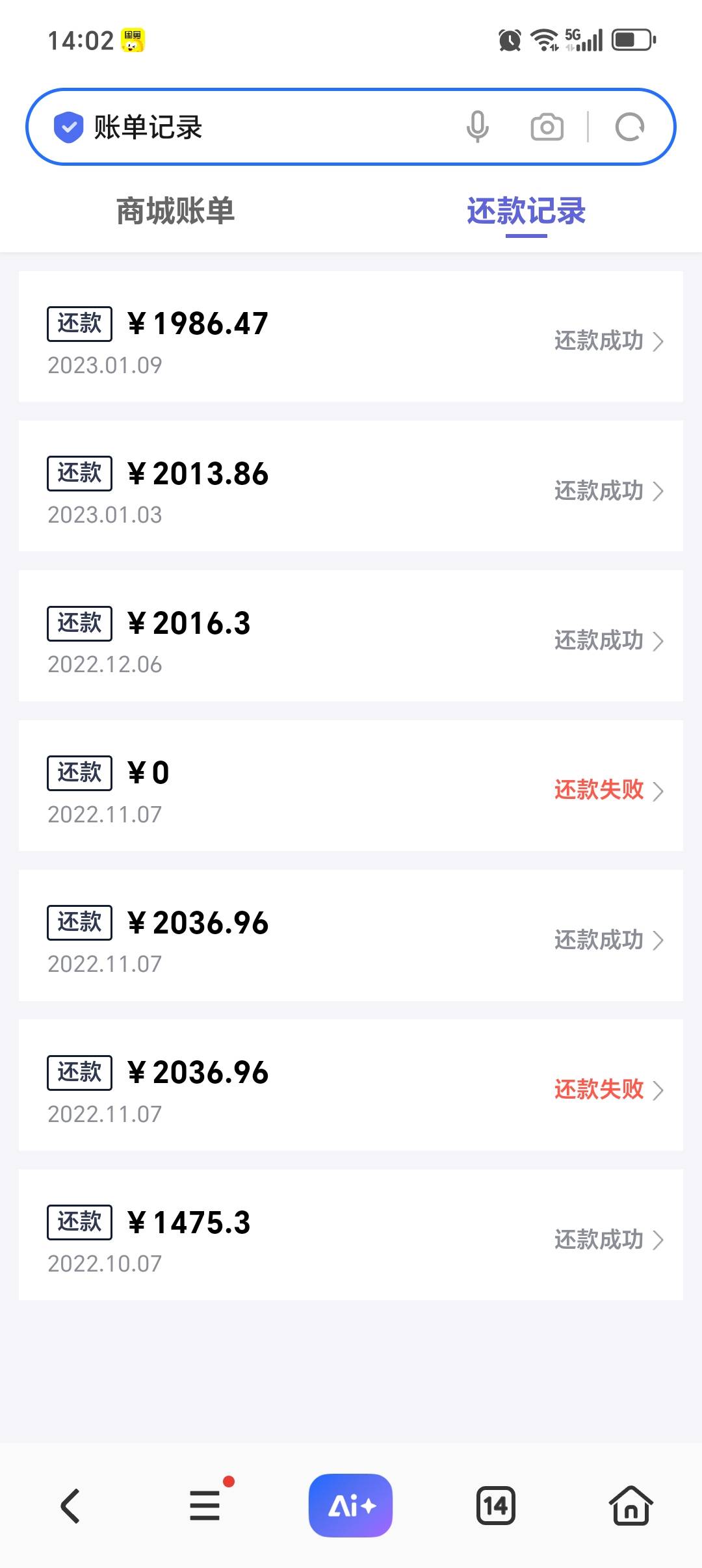Screen dimensions: 702x1568
Task: Open the browser menu
Action: pyautogui.click(x=205, y=1506)
